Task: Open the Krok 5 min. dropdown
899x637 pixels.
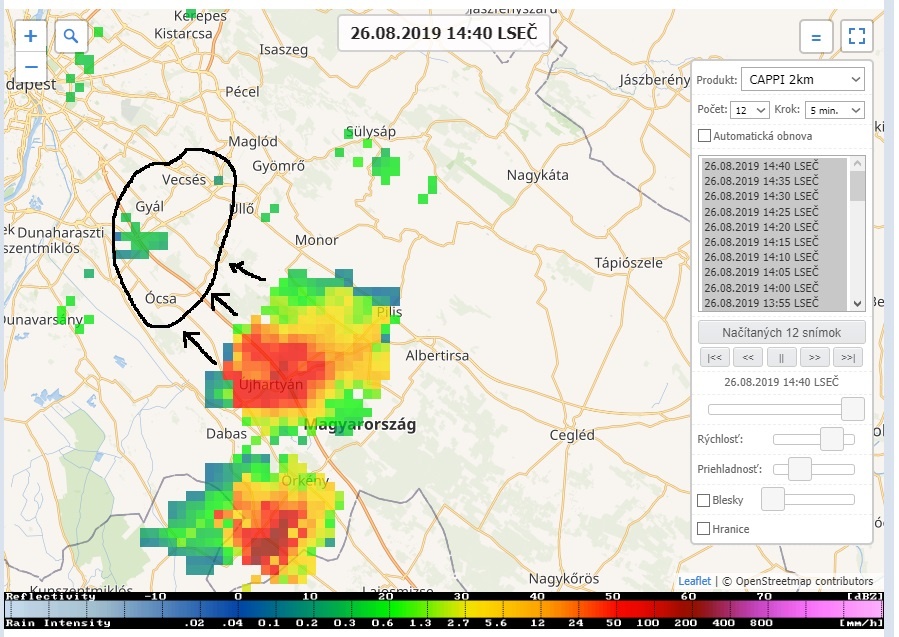Action: pyautogui.click(x=834, y=109)
